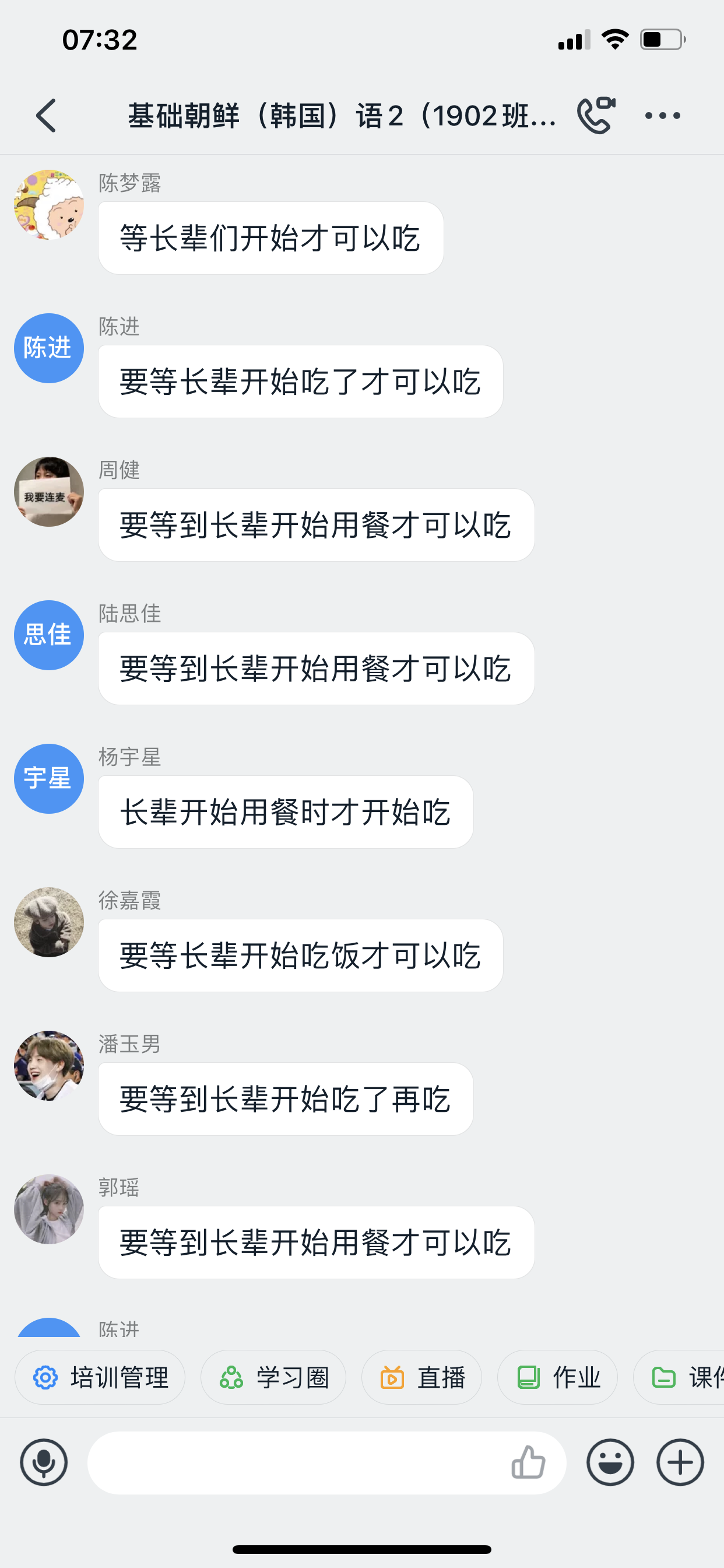Start a voice or video call
Image resolution: width=724 pixels, height=1568 pixels.
(x=596, y=115)
